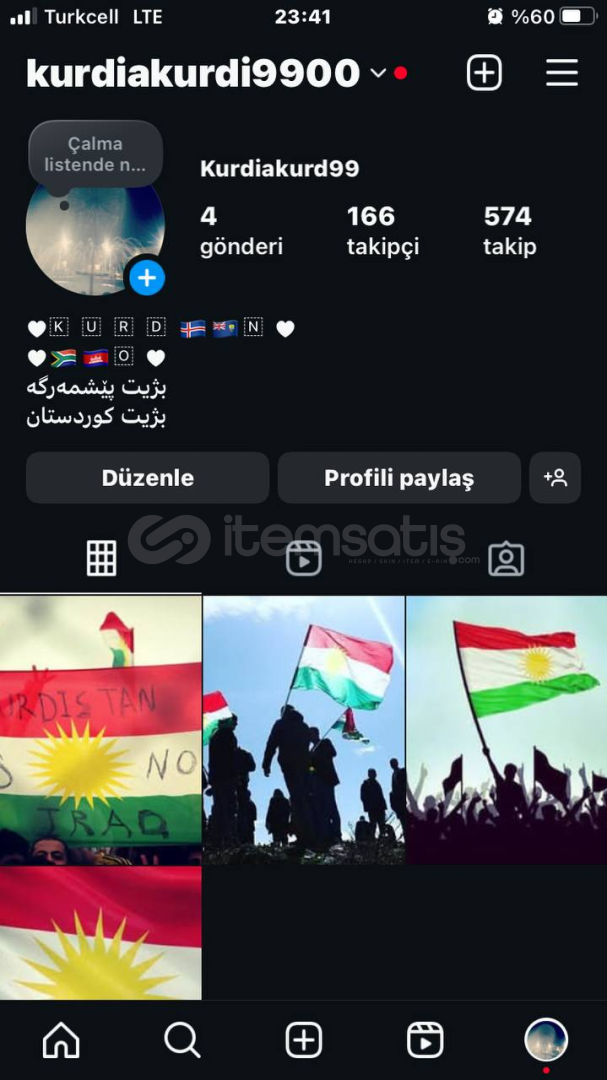Open the hamburger menu

click(x=562, y=73)
